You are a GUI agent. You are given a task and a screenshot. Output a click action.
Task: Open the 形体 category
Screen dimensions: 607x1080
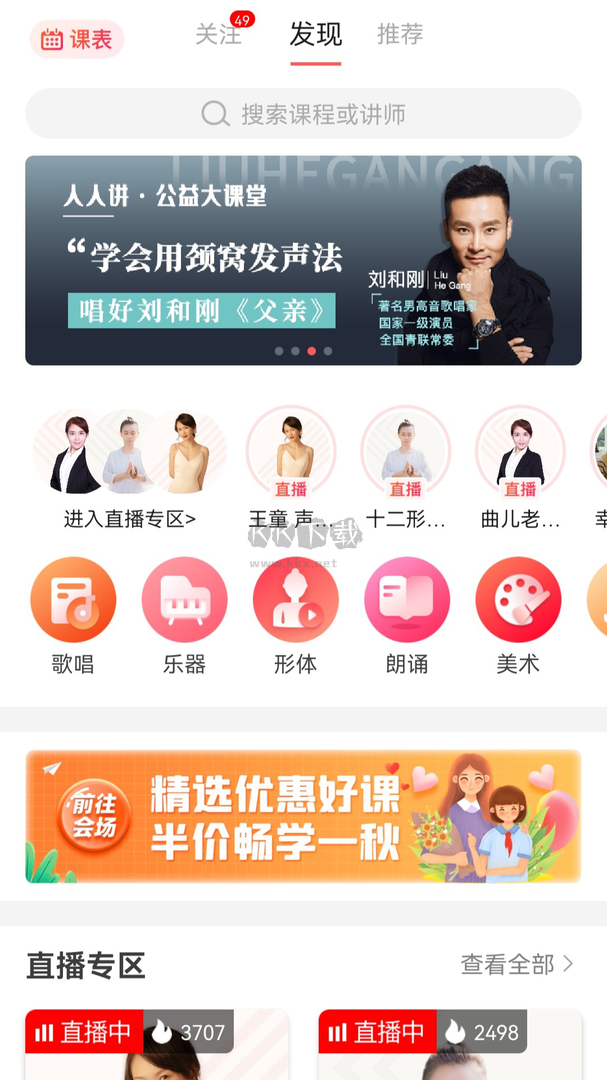295,600
